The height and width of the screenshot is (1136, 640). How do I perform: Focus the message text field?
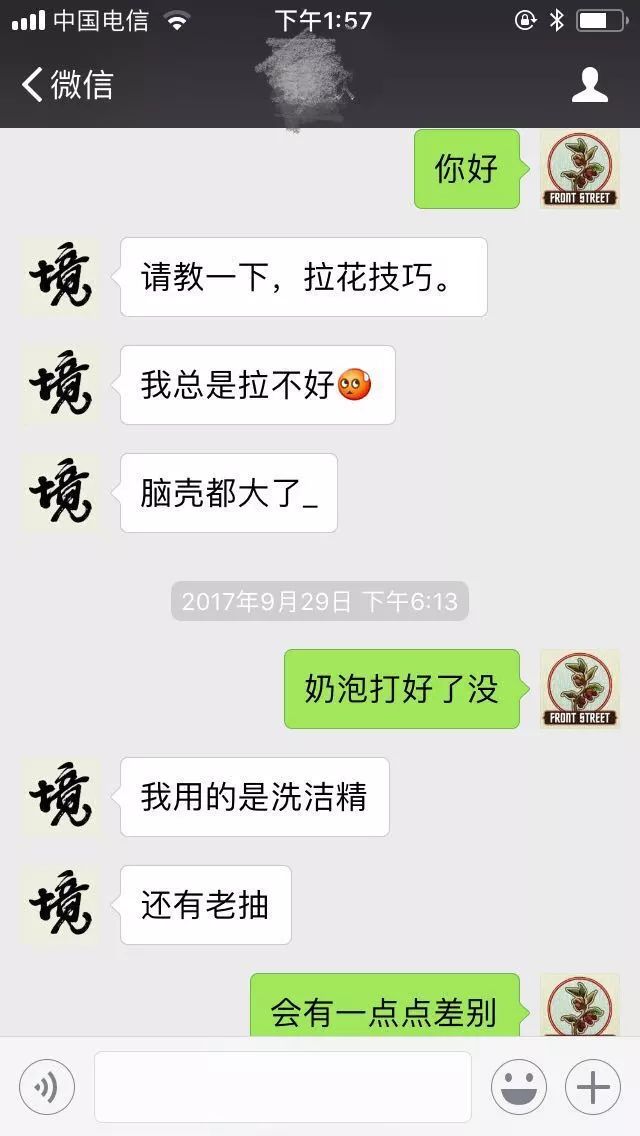[283, 1087]
